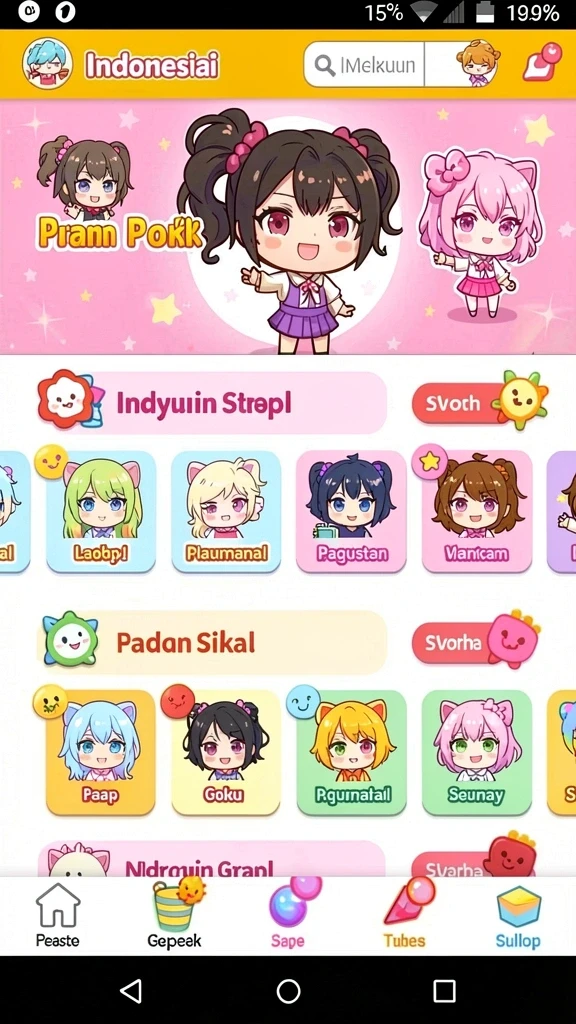Open the Pagustan character card

[351, 511]
